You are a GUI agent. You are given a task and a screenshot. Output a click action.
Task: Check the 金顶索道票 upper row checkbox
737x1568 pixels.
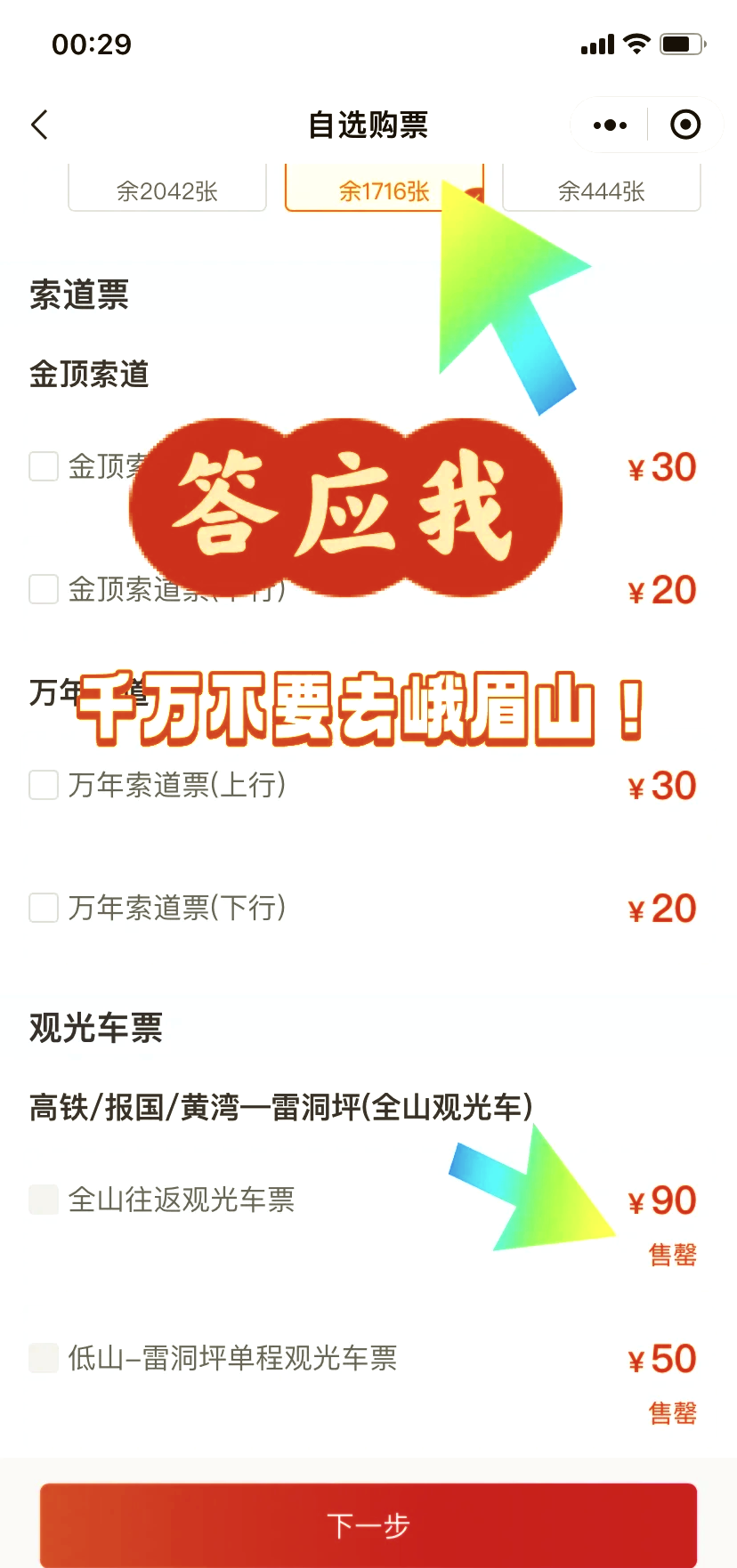tap(43, 466)
